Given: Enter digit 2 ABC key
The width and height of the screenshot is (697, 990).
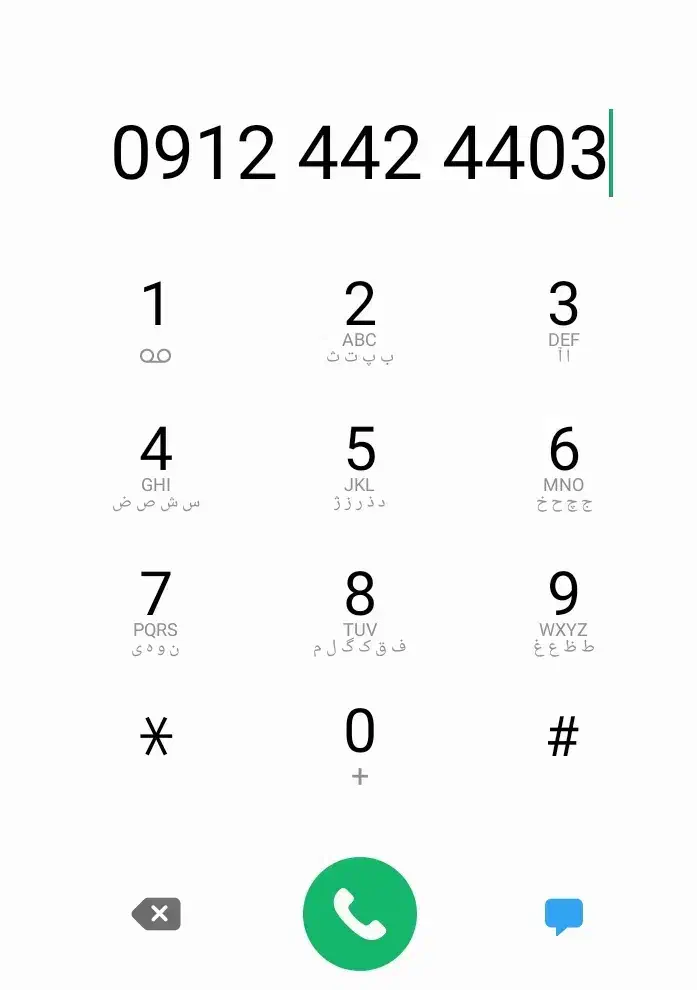Looking at the screenshot, I should 359,320.
